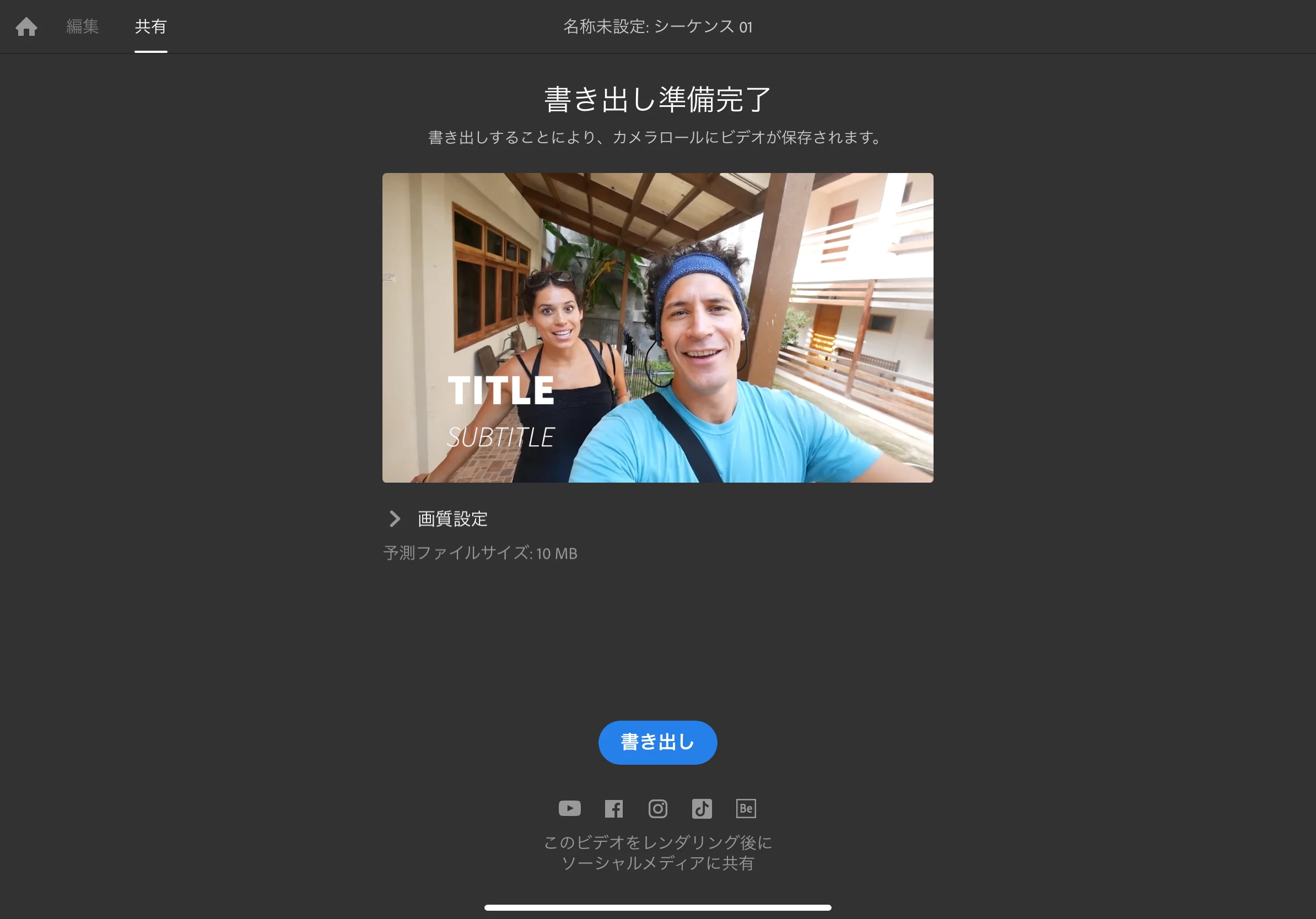Viewport: 1316px width, 919px height.
Task: Expand the 画質設定 section
Action: coord(438,518)
